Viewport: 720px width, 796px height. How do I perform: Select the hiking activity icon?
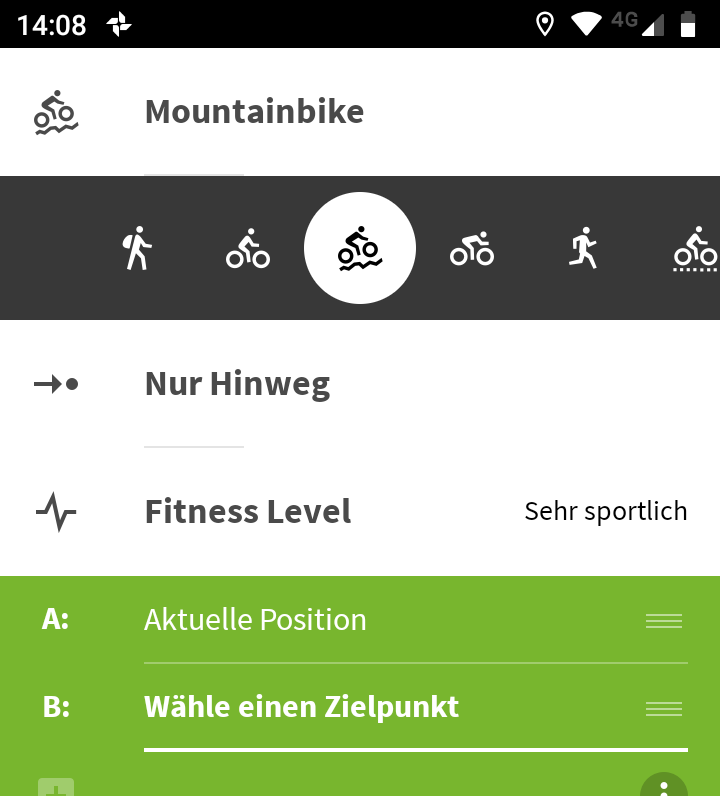tap(137, 248)
